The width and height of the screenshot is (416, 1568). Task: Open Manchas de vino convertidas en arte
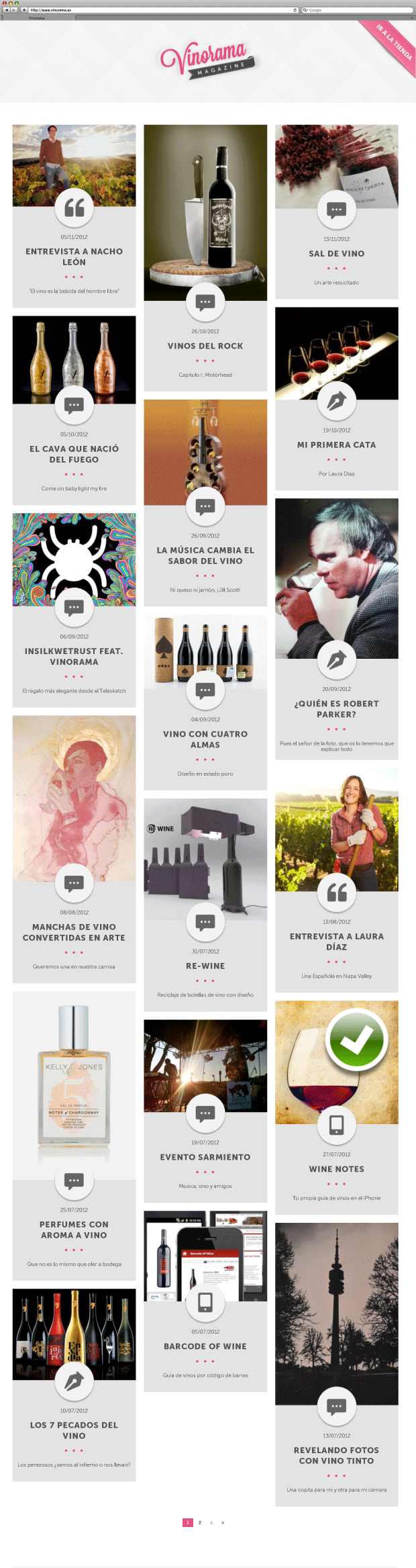tap(74, 932)
